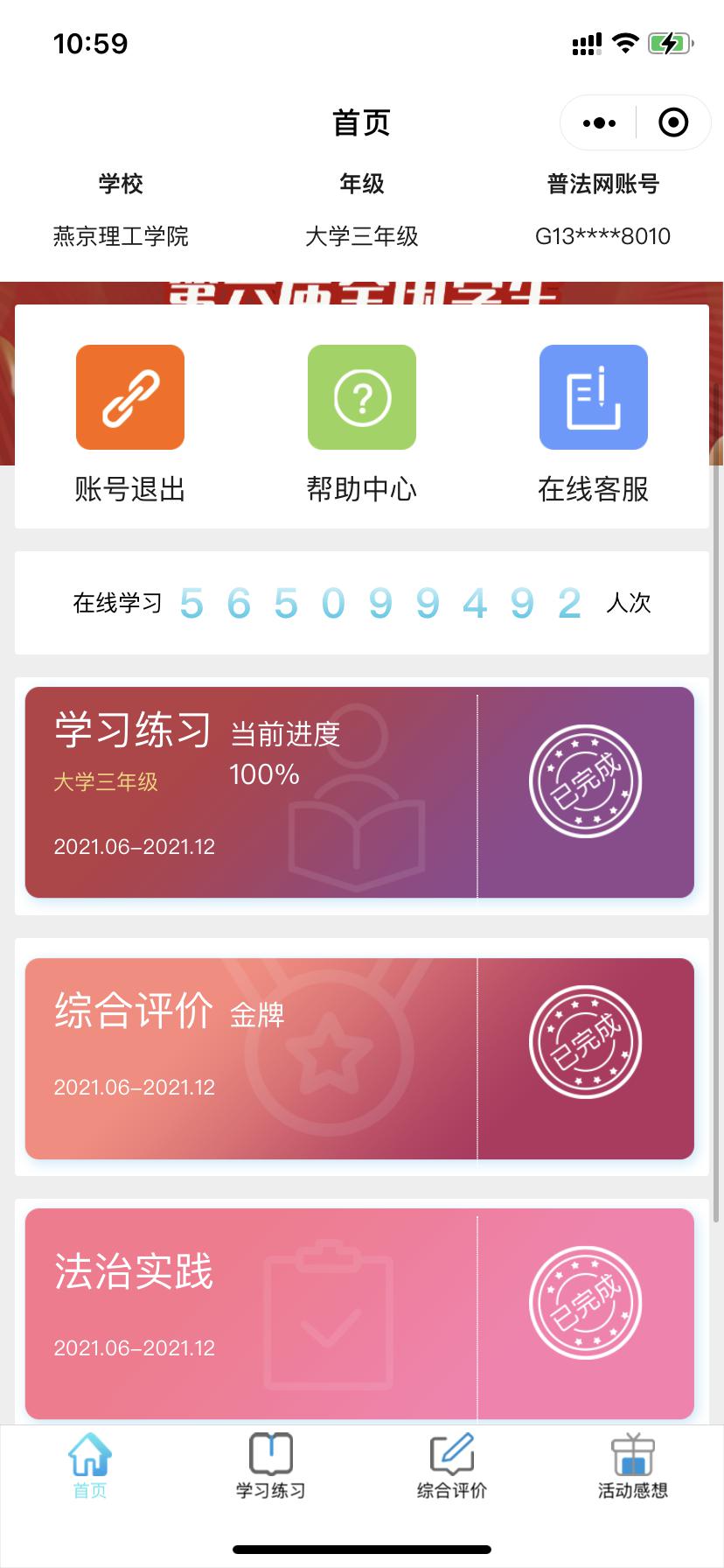Viewport: 724px width, 1568px height.
Task: Tap 账号退出 to log out
Action: point(130,422)
